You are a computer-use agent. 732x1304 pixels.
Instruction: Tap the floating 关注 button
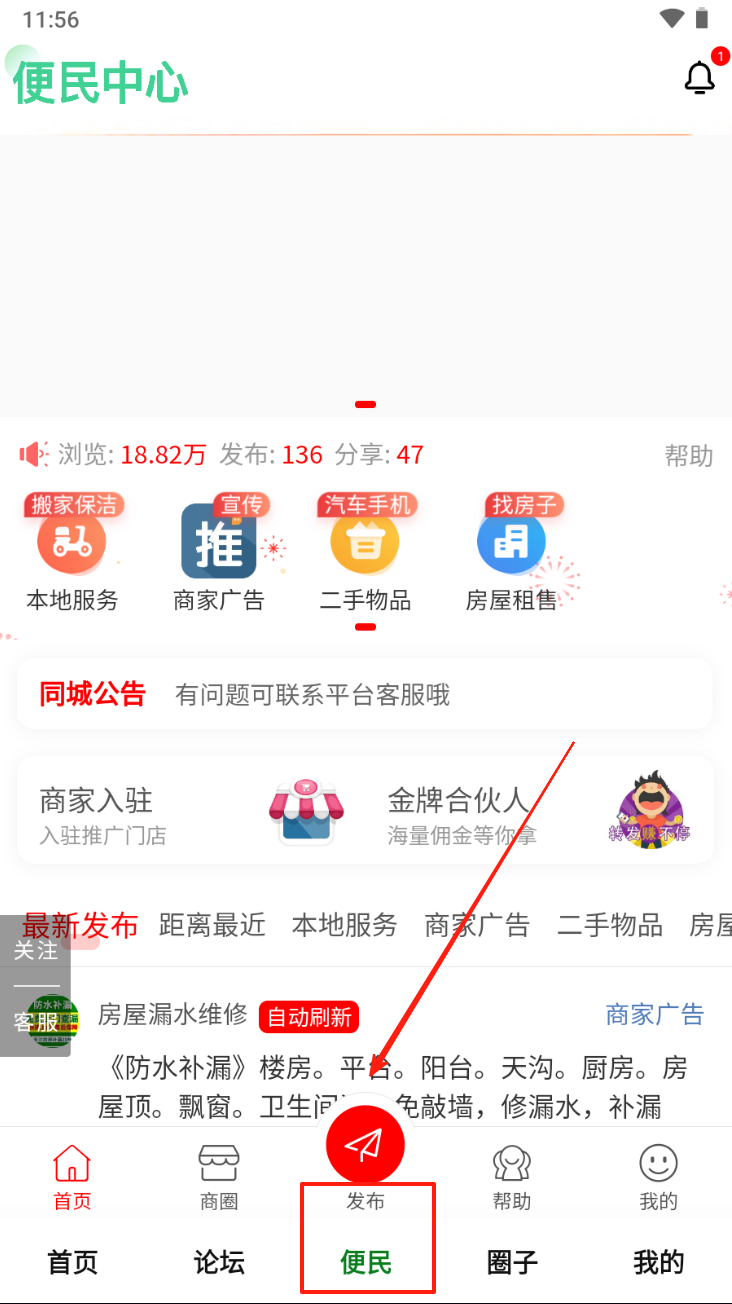click(x=36, y=950)
